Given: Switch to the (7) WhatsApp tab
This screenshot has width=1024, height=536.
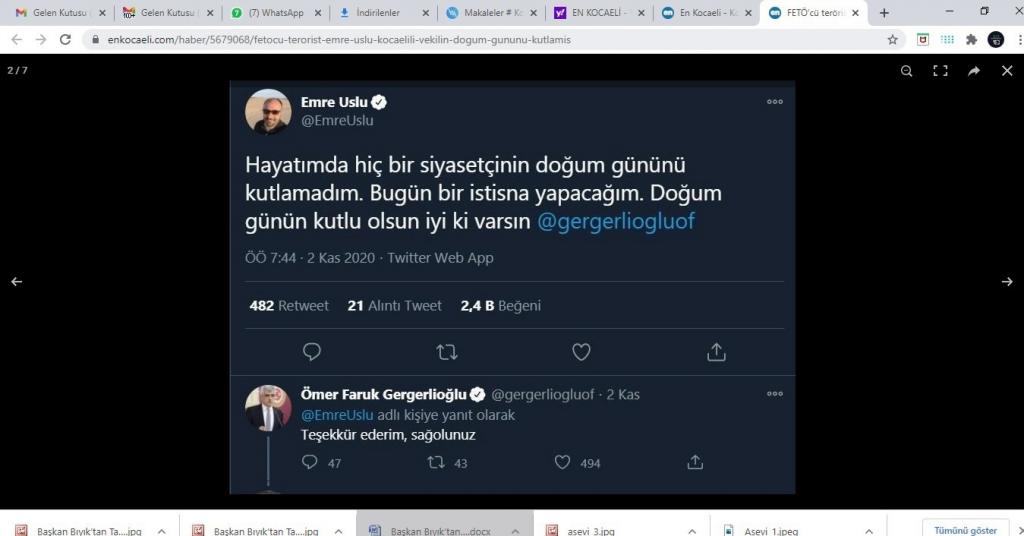Looking at the screenshot, I should (x=270, y=13).
